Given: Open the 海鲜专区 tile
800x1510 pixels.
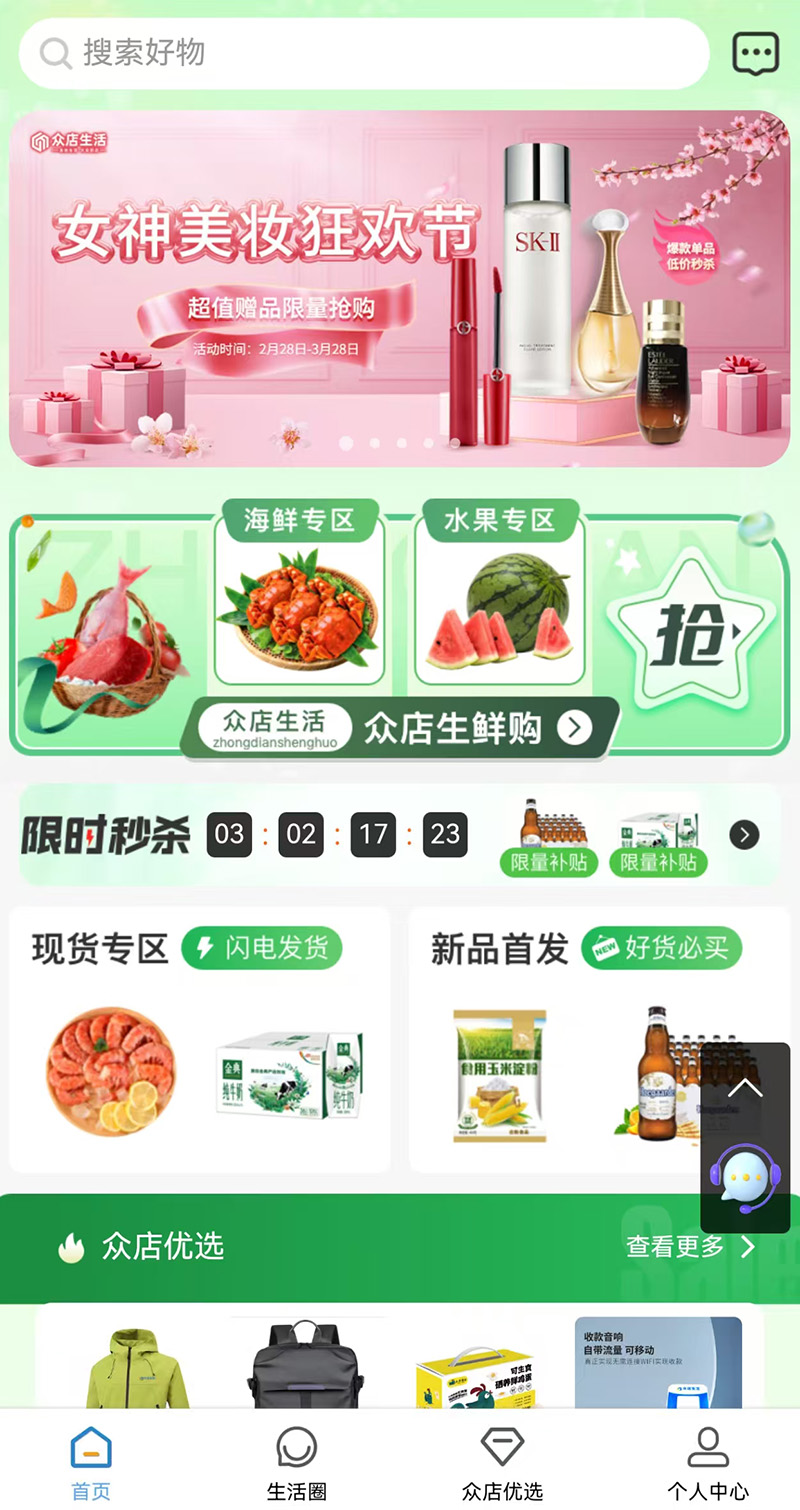Looking at the screenshot, I should click(x=300, y=592).
